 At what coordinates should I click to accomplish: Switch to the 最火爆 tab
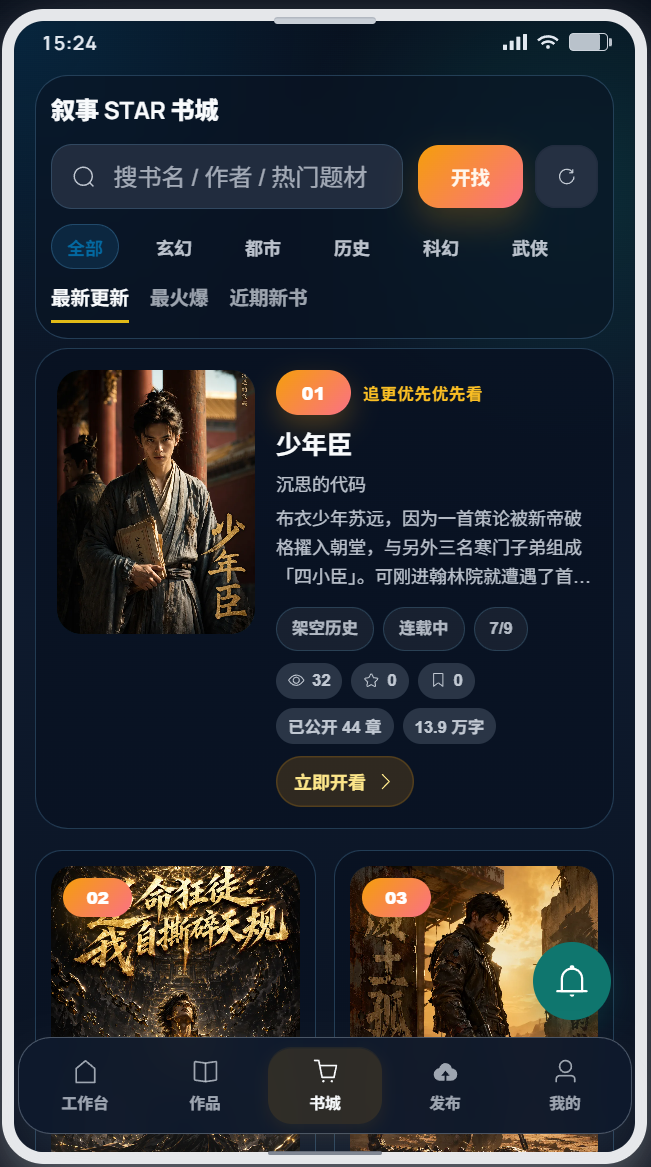coord(179,299)
